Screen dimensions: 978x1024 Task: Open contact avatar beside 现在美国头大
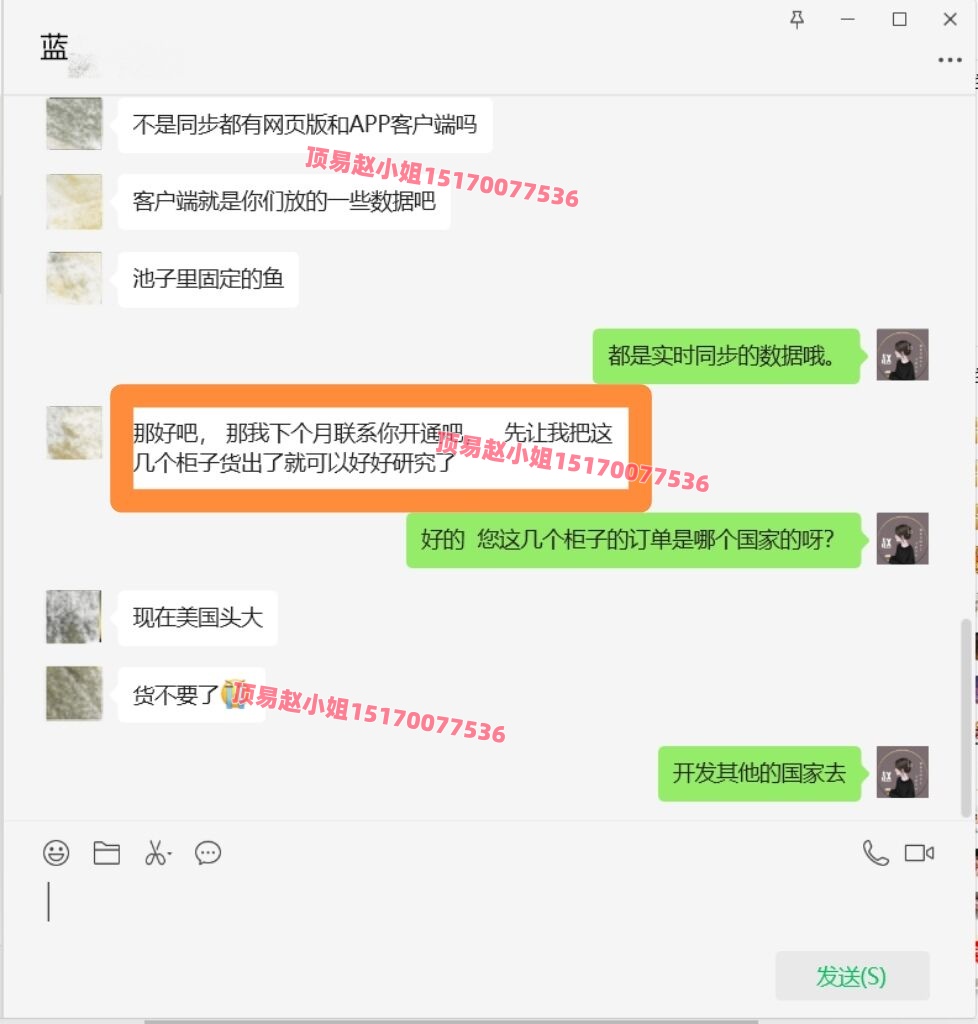[x=74, y=617]
